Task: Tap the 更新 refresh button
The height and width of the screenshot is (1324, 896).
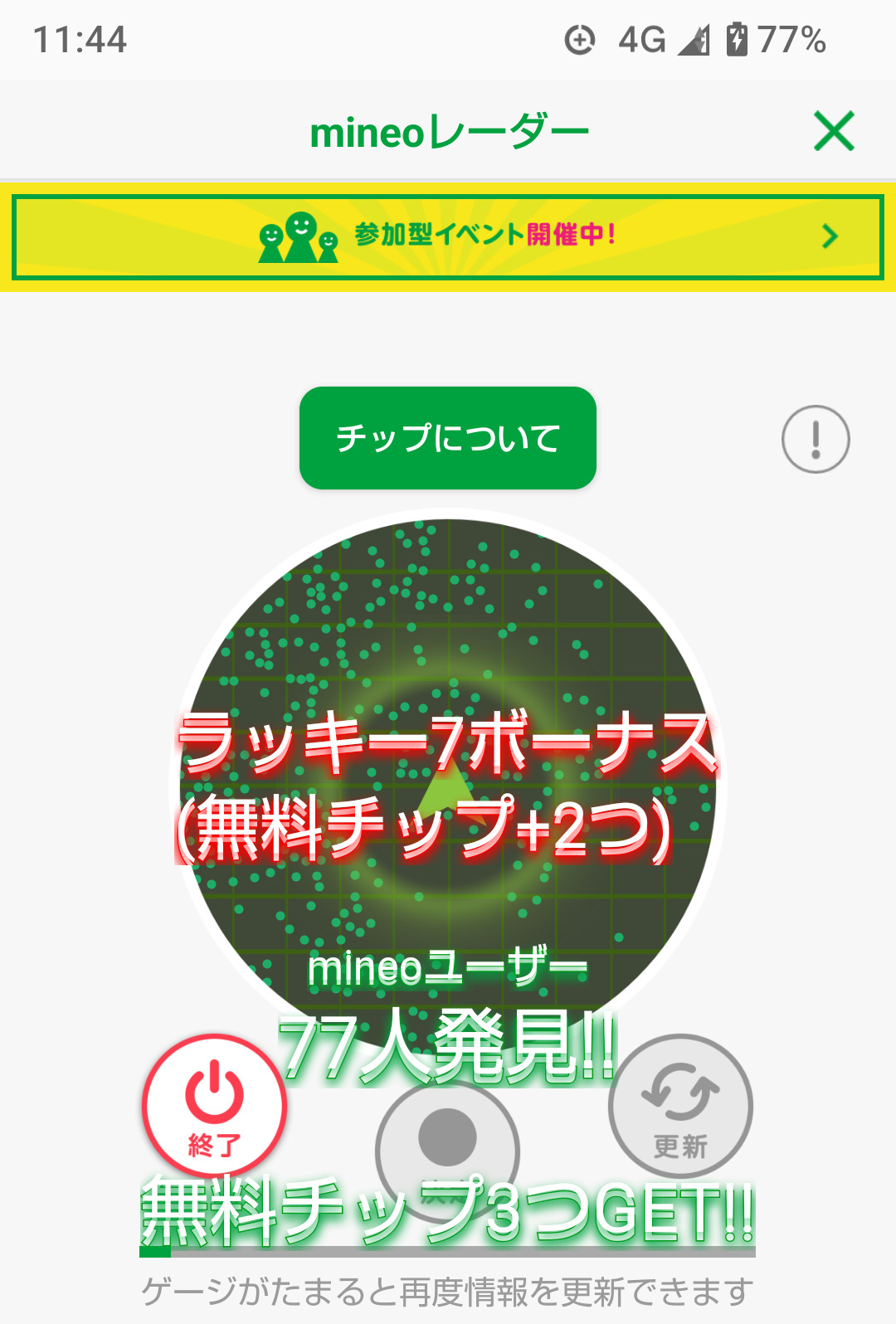Action: click(x=680, y=1106)
